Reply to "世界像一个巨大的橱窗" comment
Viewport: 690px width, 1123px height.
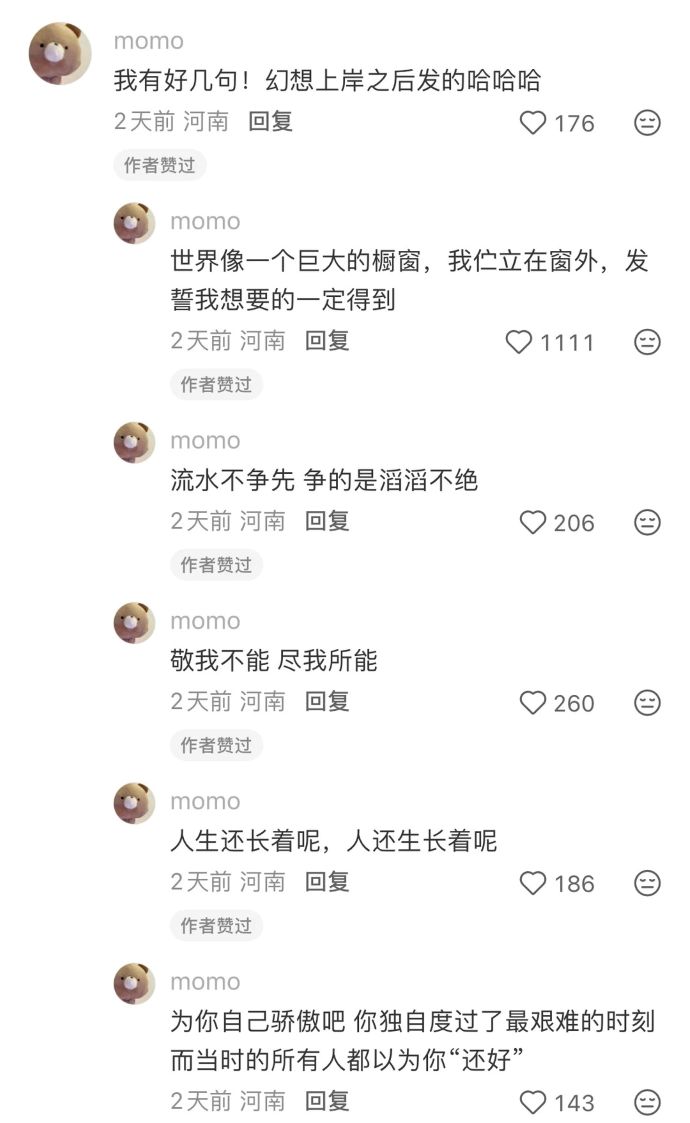(327, 341)
